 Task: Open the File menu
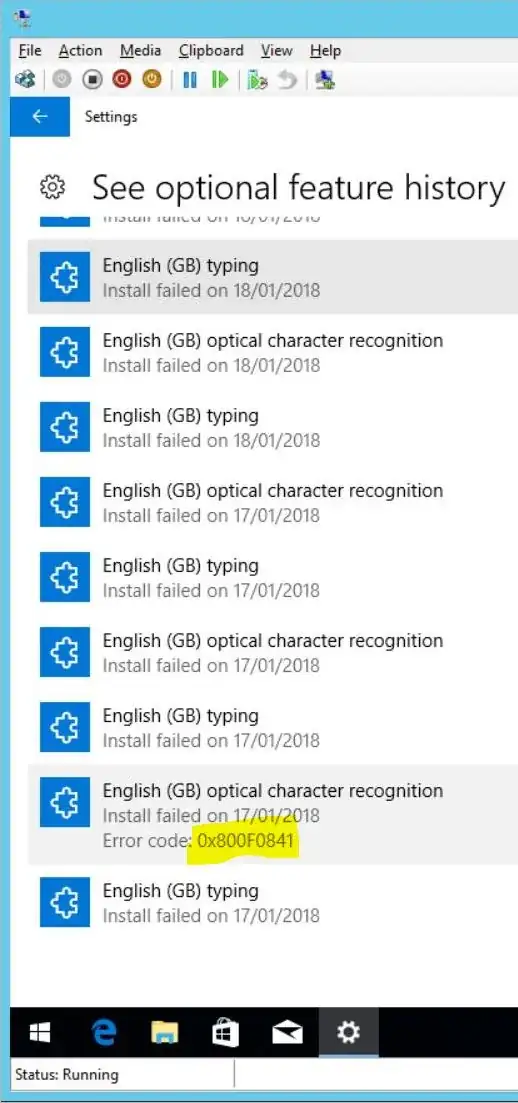30,51
